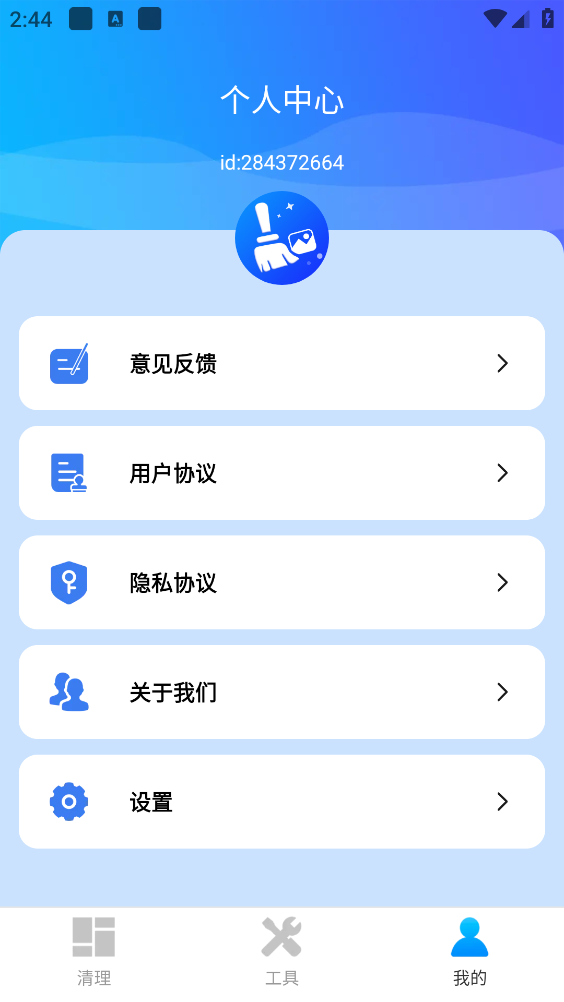
Task: Select the 我的 tab
Action: tap(469, 952)
